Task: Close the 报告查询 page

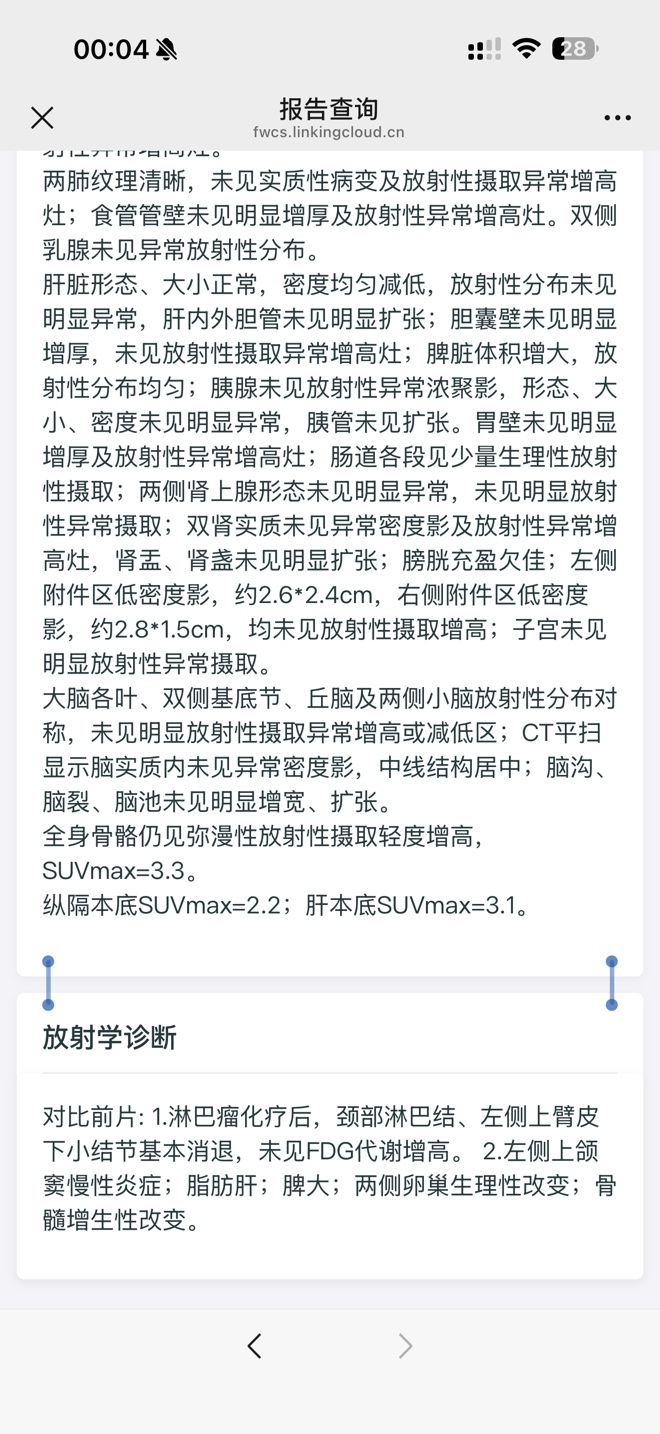Action: (42, 118)
